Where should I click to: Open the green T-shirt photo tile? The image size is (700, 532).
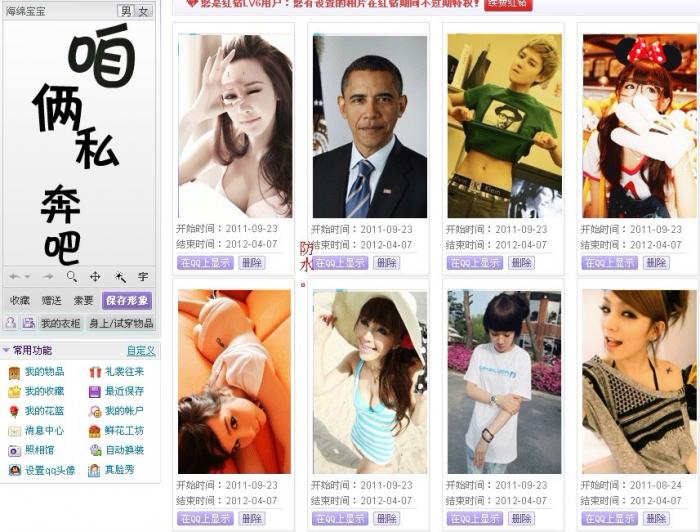(501, 125)
